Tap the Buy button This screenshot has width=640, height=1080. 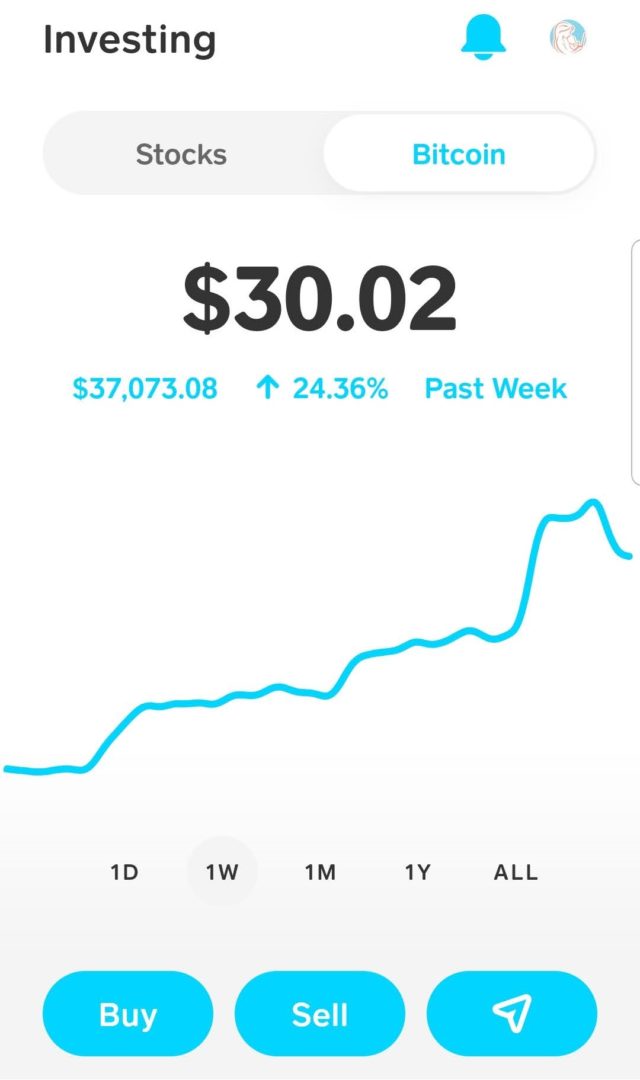point(128,1014)
